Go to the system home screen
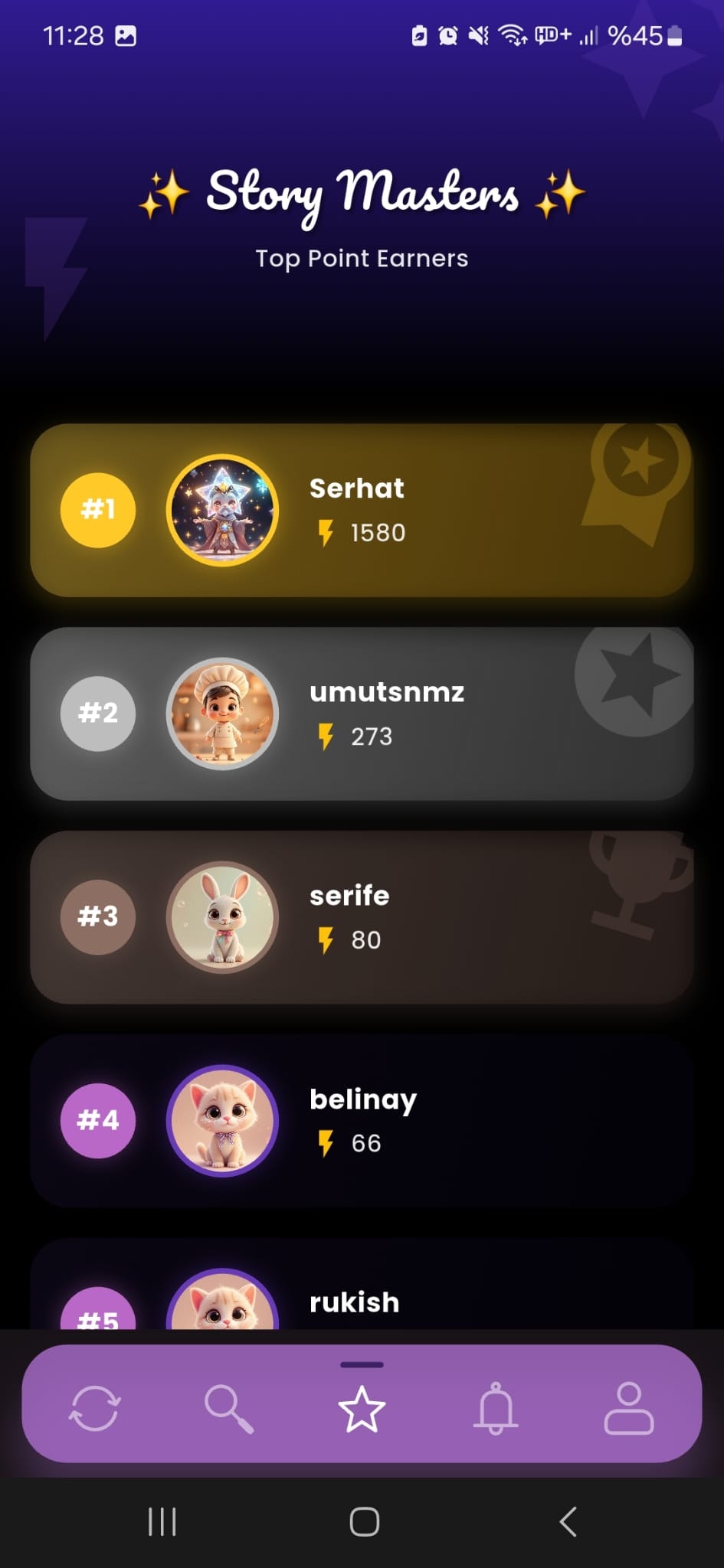 pyautogui.click(x=364, y=1521)
